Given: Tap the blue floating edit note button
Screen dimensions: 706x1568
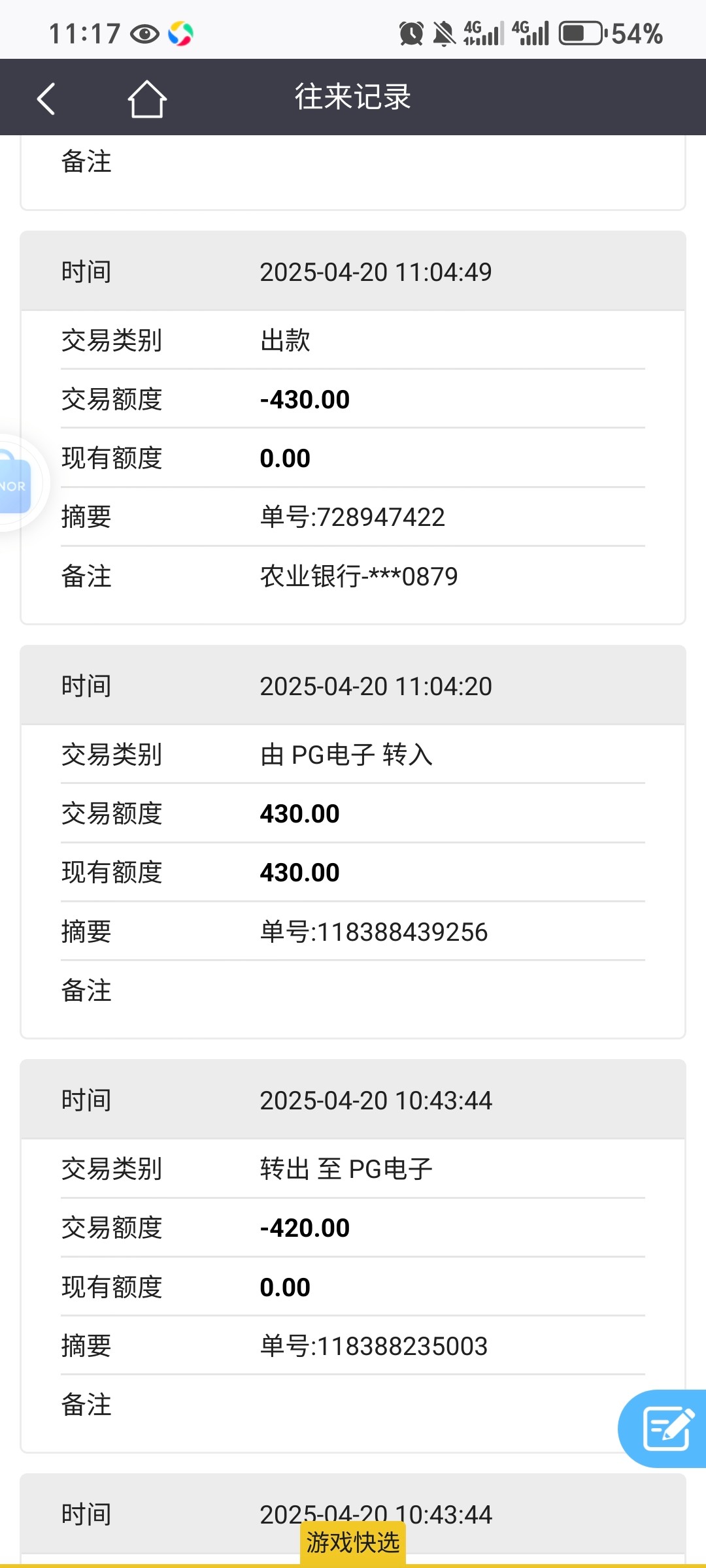Looking at the screenshot, I should (x=666, y=1428).
